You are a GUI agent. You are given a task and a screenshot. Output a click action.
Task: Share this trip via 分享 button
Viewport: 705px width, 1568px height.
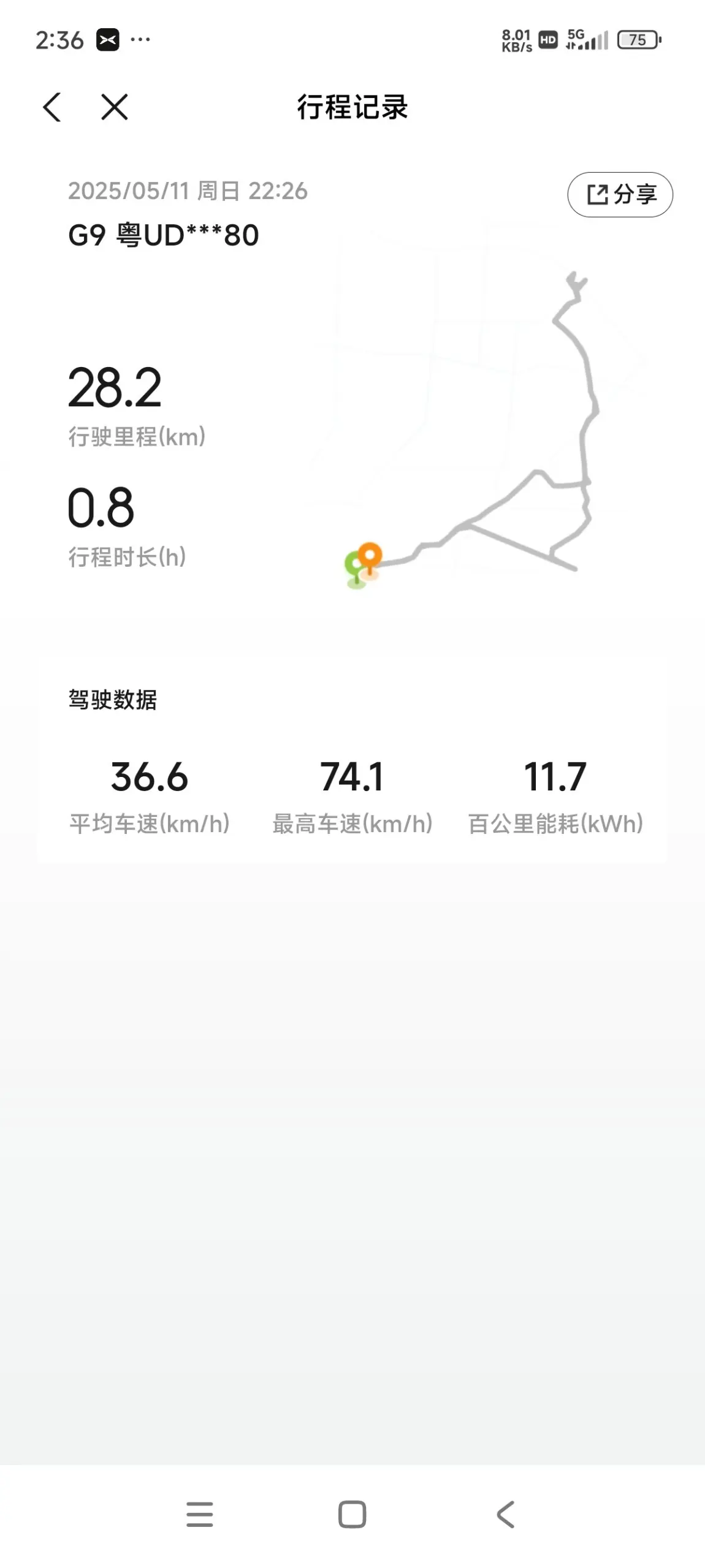click(x=620, y=195)
